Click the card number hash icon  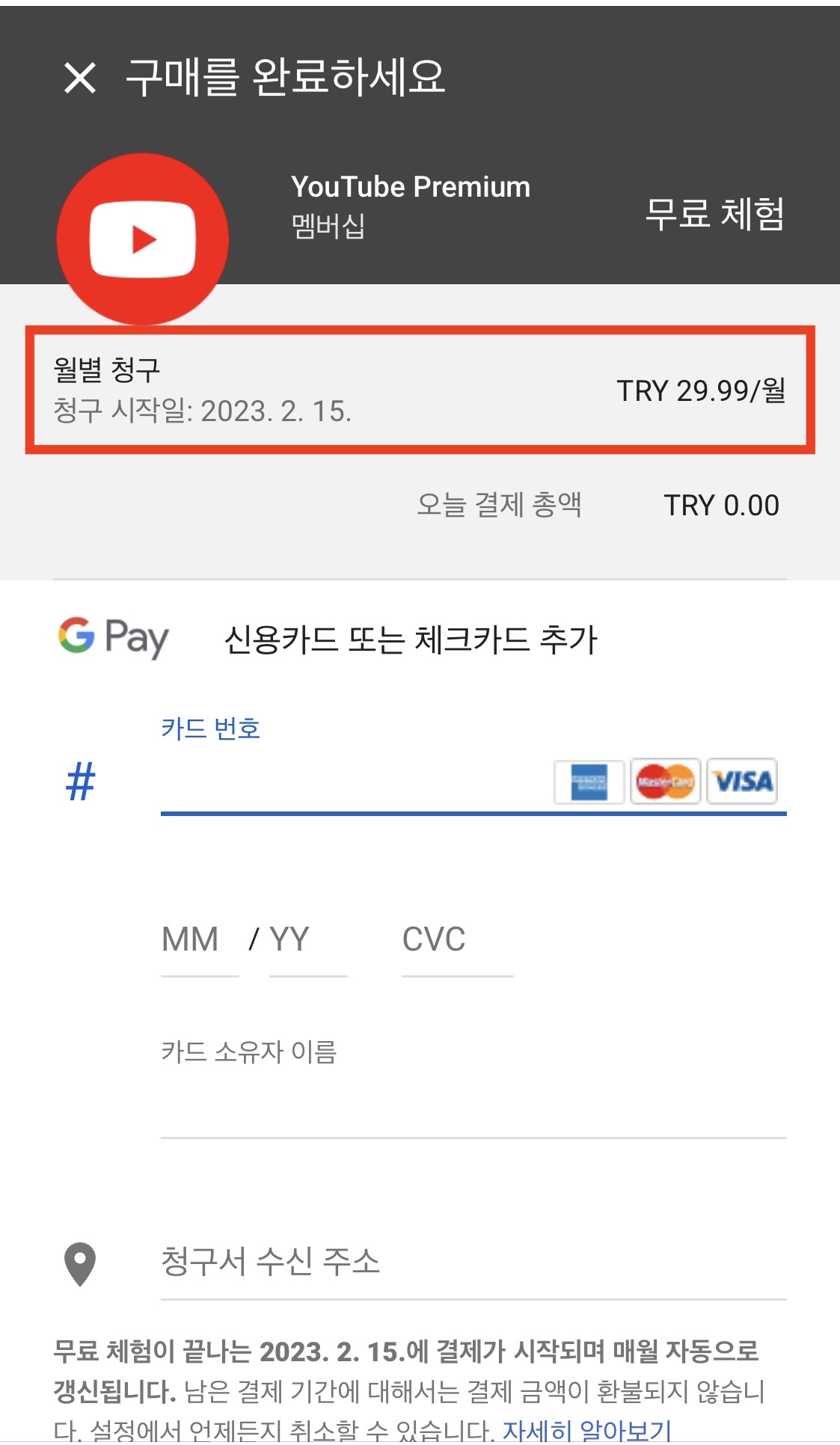[81, 782]
